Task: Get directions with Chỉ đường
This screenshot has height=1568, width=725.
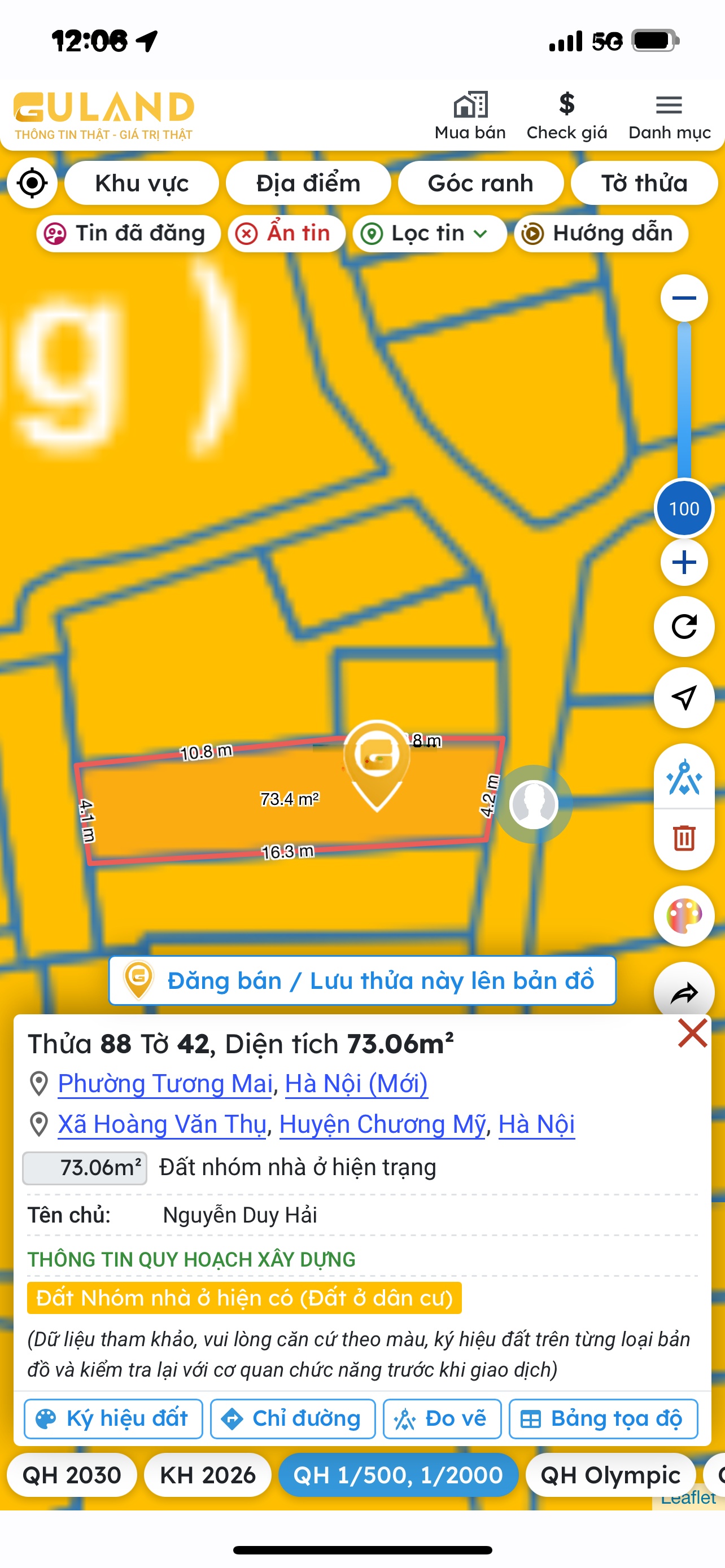Action: click(292, 1419)
